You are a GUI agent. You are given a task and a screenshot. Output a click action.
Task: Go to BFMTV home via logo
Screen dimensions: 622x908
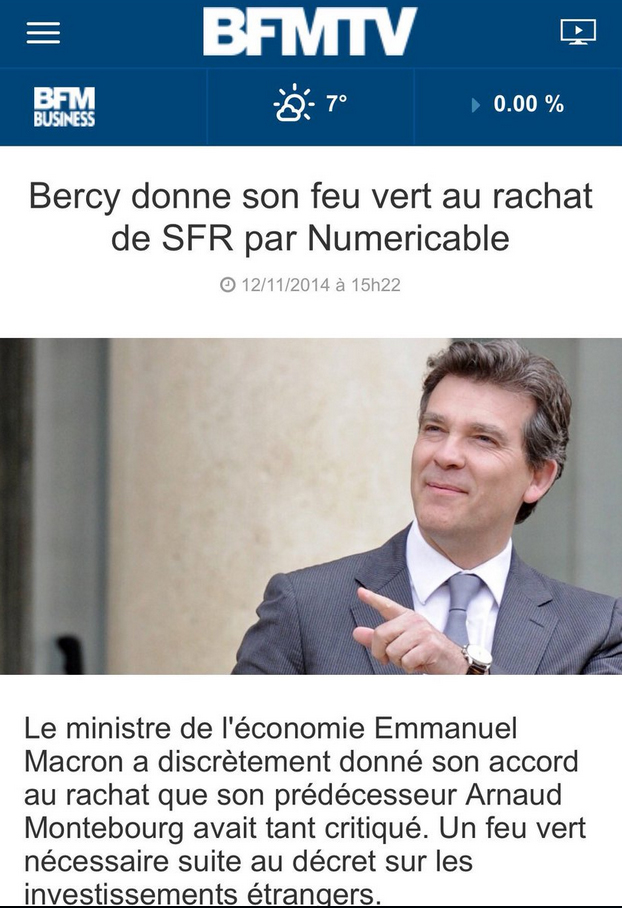pyautogui.click(x=310, y=33)
